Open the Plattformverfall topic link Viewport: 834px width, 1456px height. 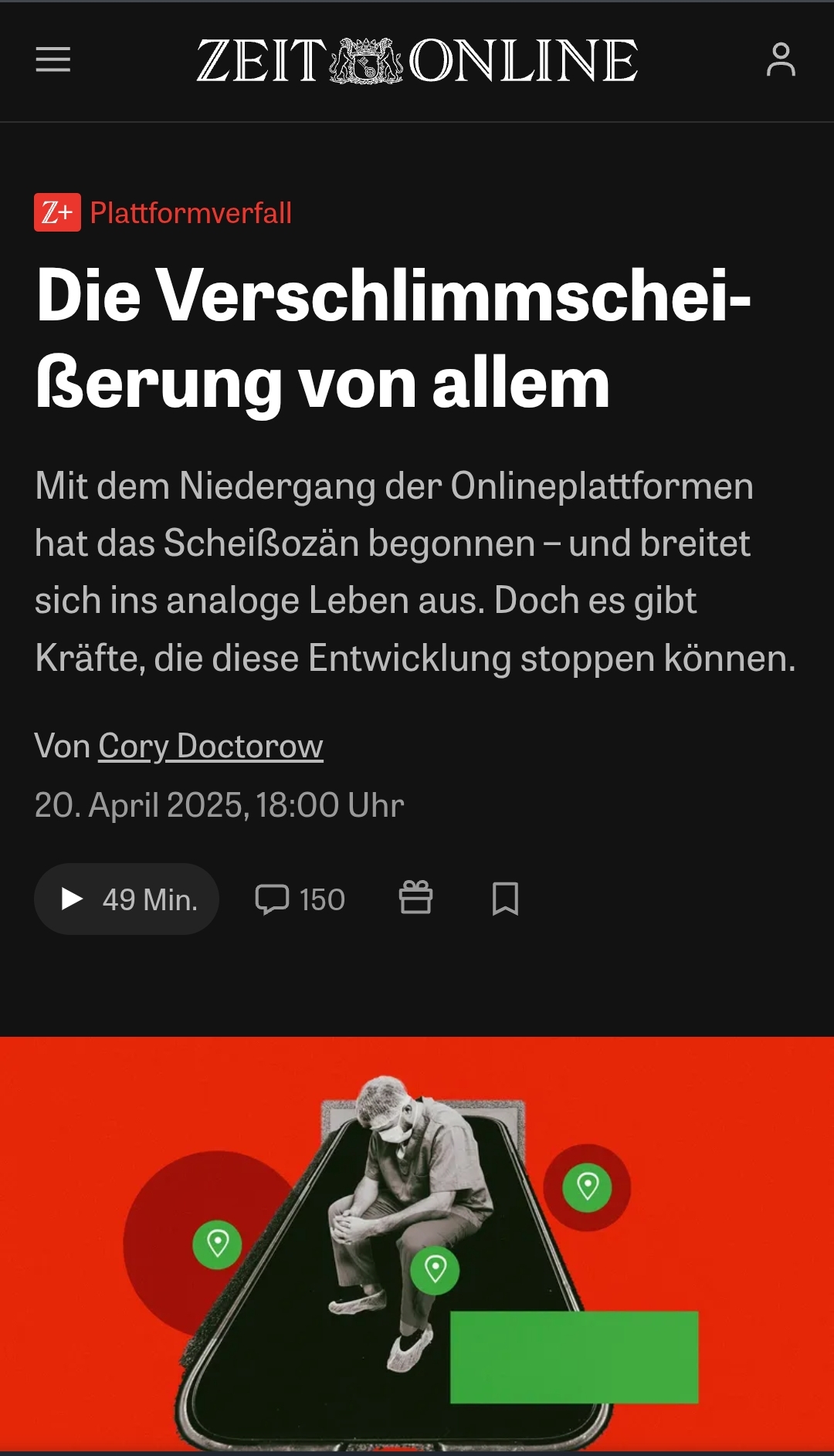[190, 213]
